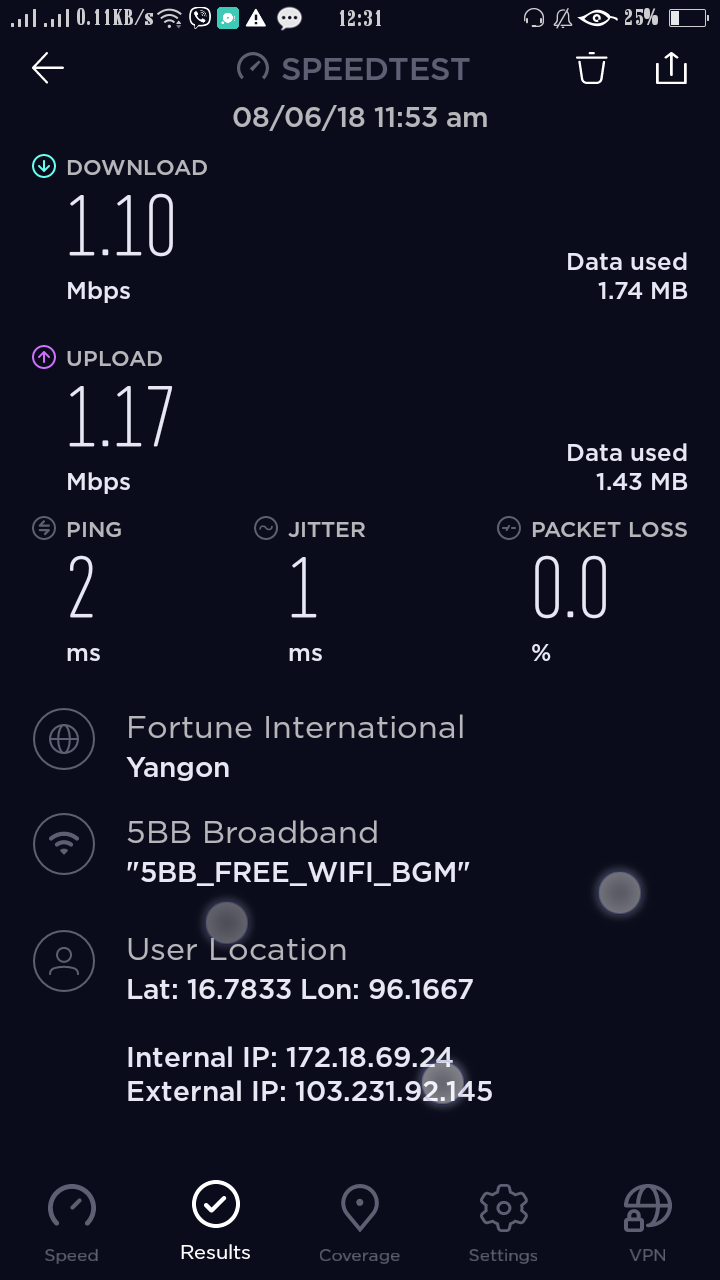Switch to the Coverage tab
720x1280 pixels.
click(x=359, y=1222)
